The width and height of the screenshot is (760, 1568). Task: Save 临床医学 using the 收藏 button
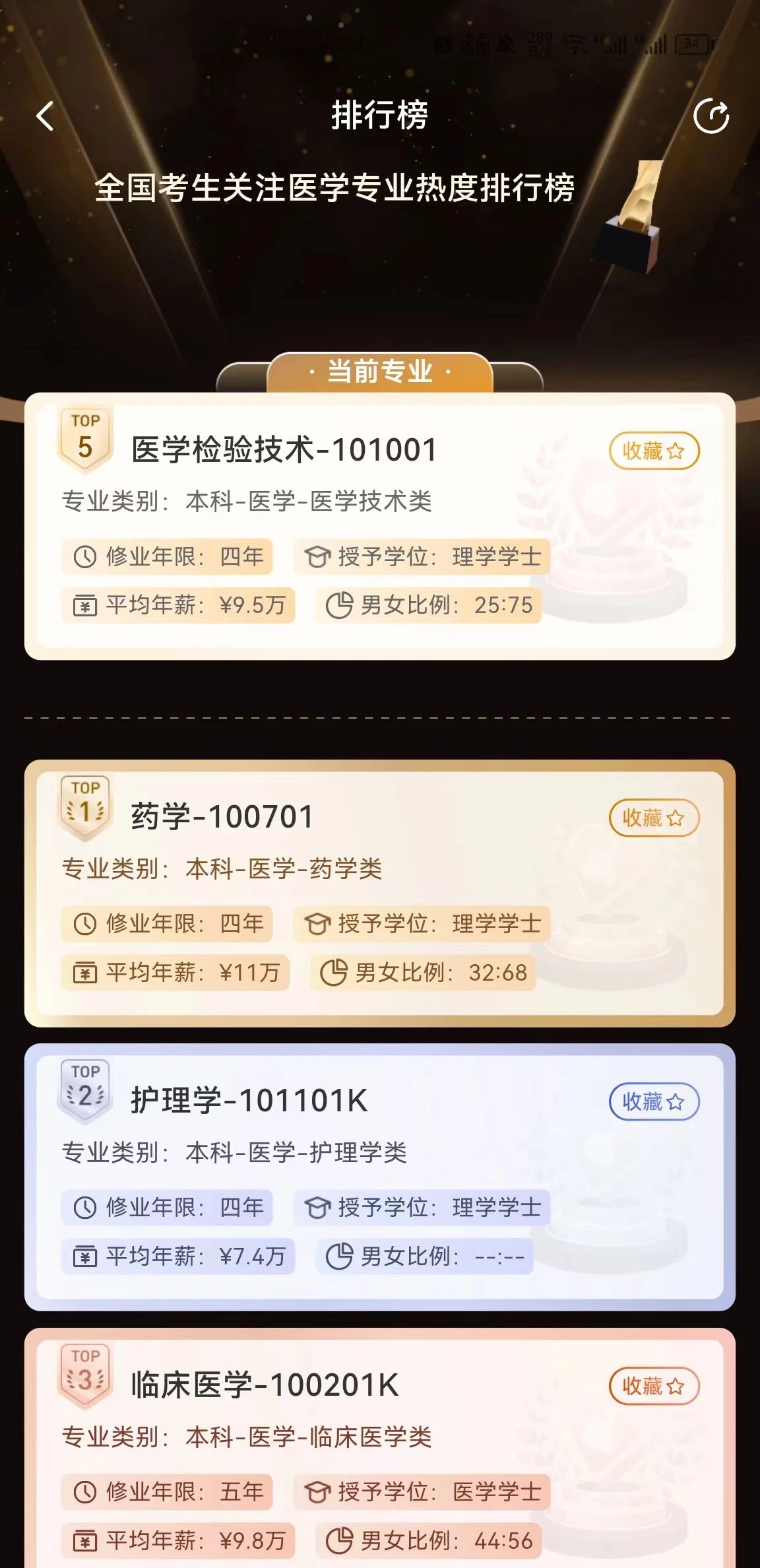coord(653,1387)
